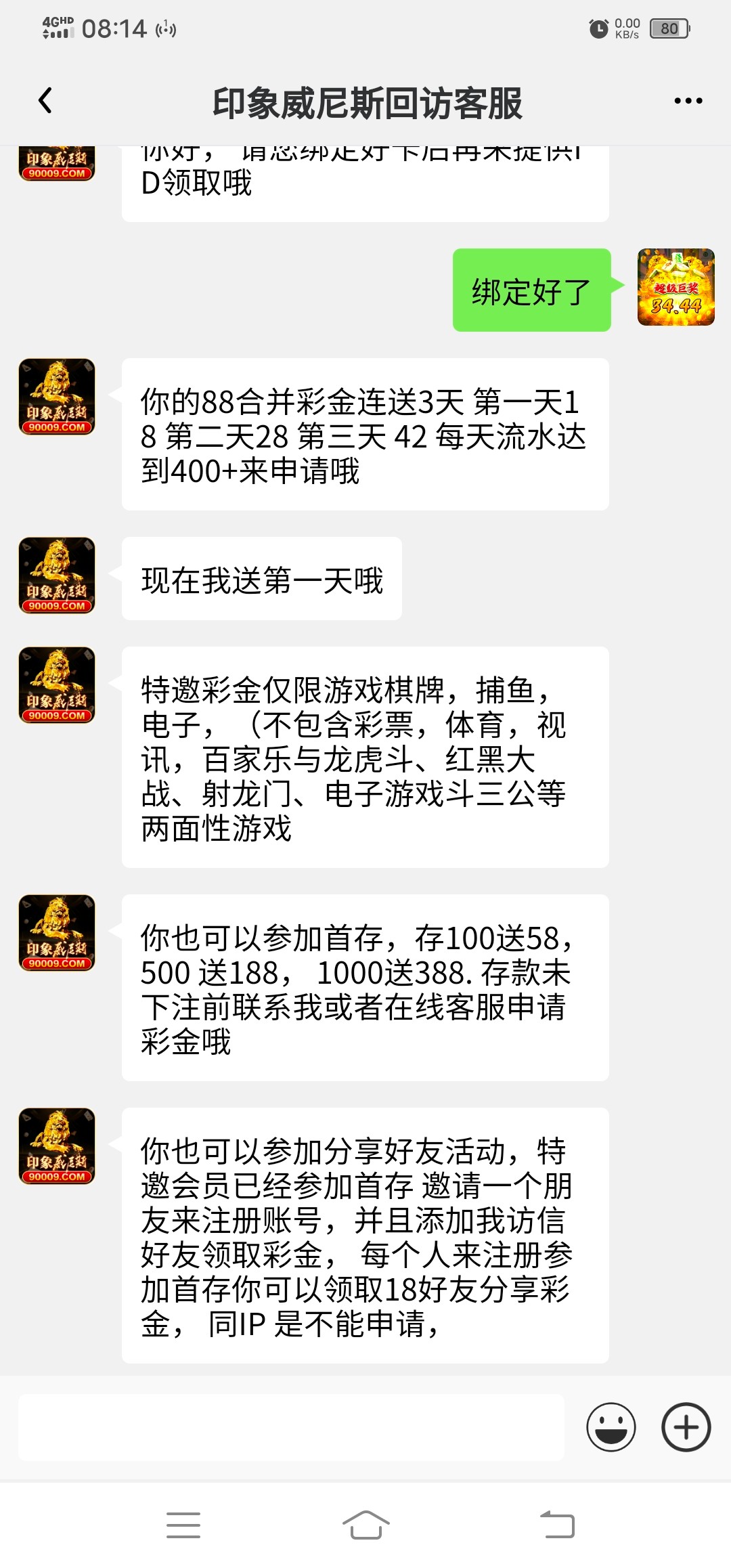Open the emoji picker
The width and height of the screenshot is (731, 1568).
point(611,1427)
